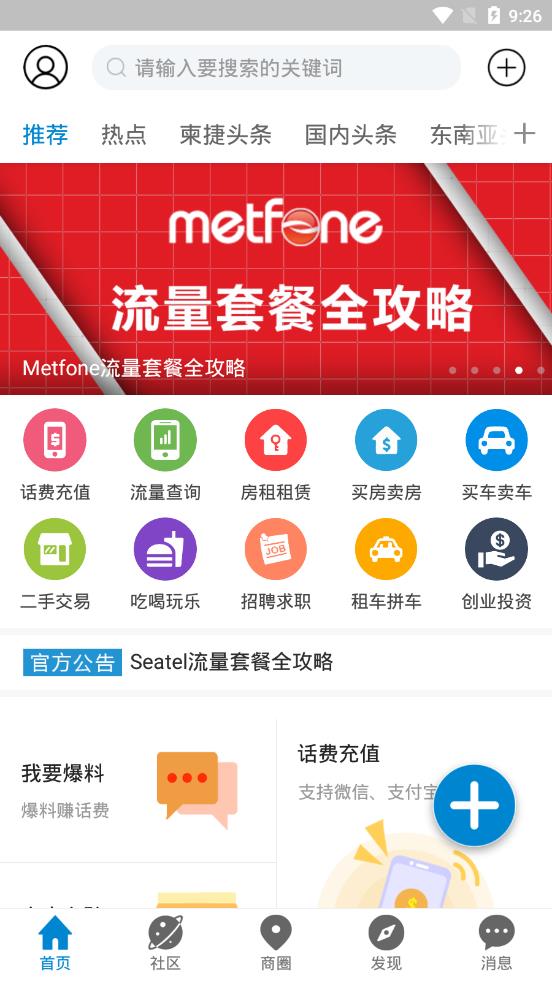
Task: Tap the keyword search box
Action: click(276, 68)
